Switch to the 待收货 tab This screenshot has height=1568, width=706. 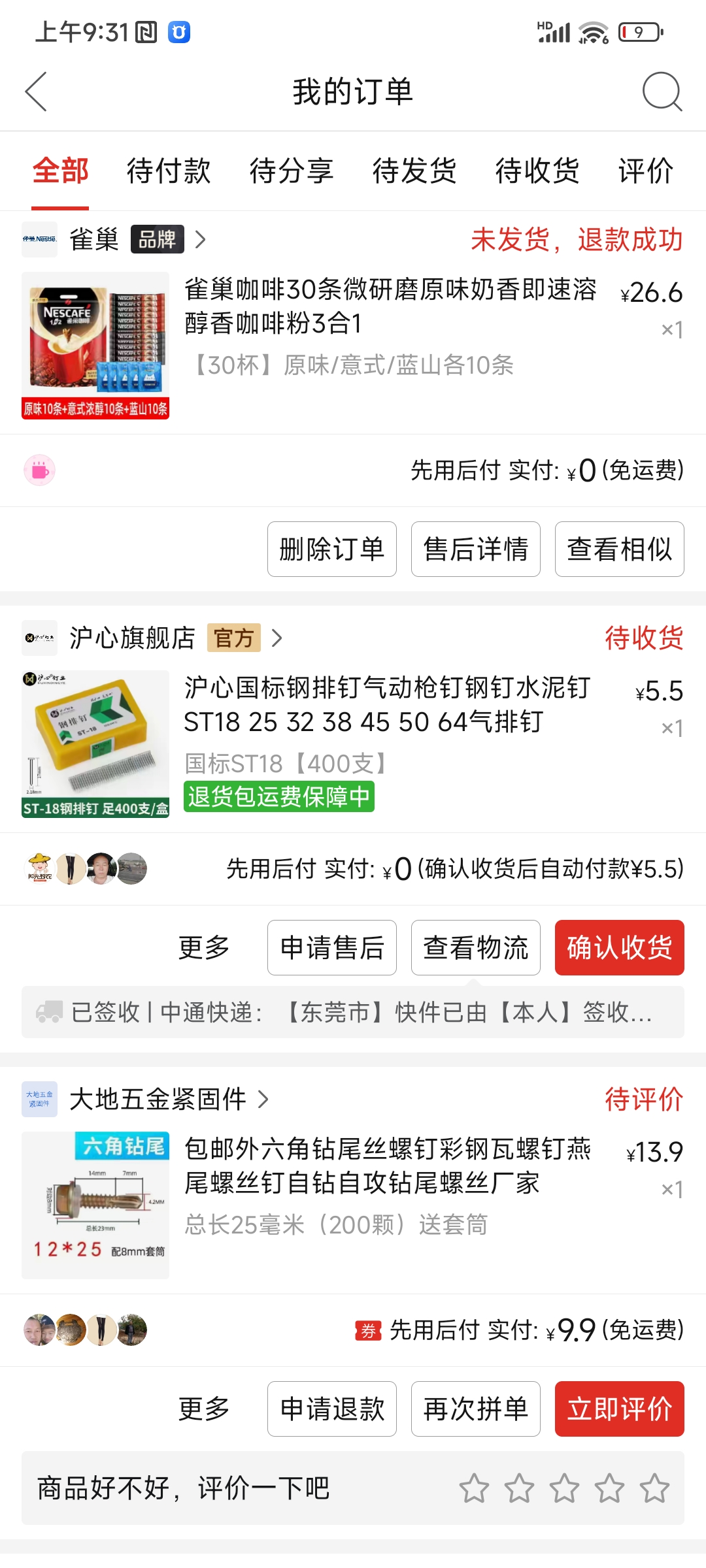tap(537, 171)
